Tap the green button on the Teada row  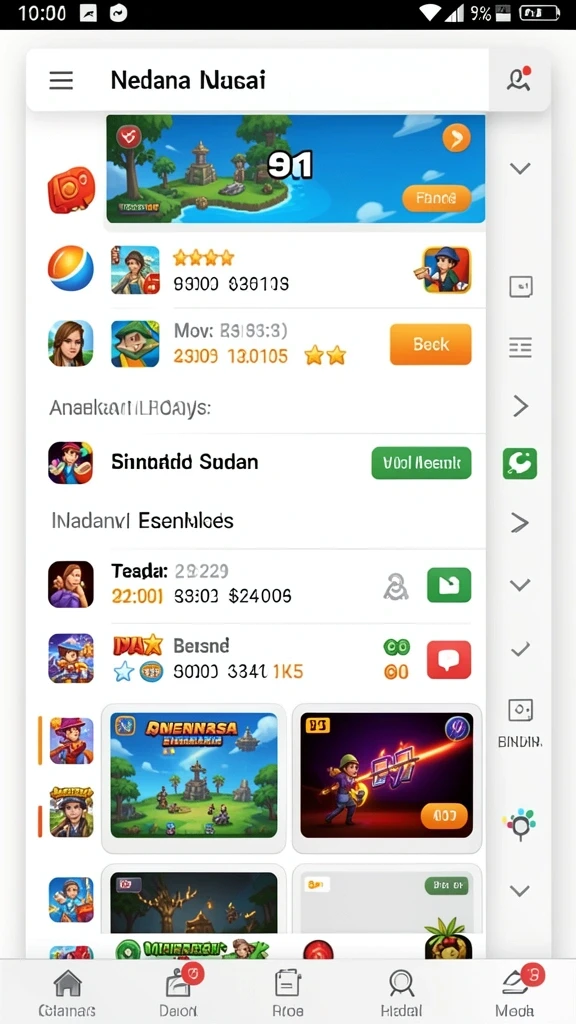click(449, 584)
